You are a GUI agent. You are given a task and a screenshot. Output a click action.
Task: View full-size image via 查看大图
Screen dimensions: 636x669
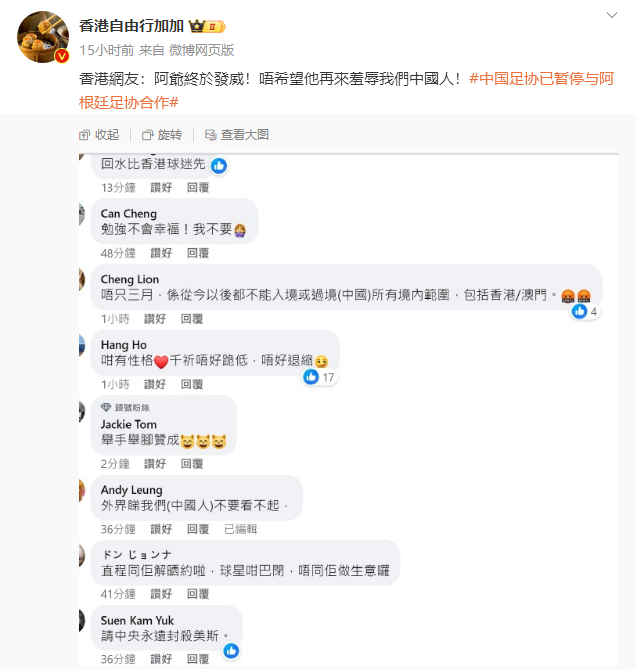click(x=237, y=135)
